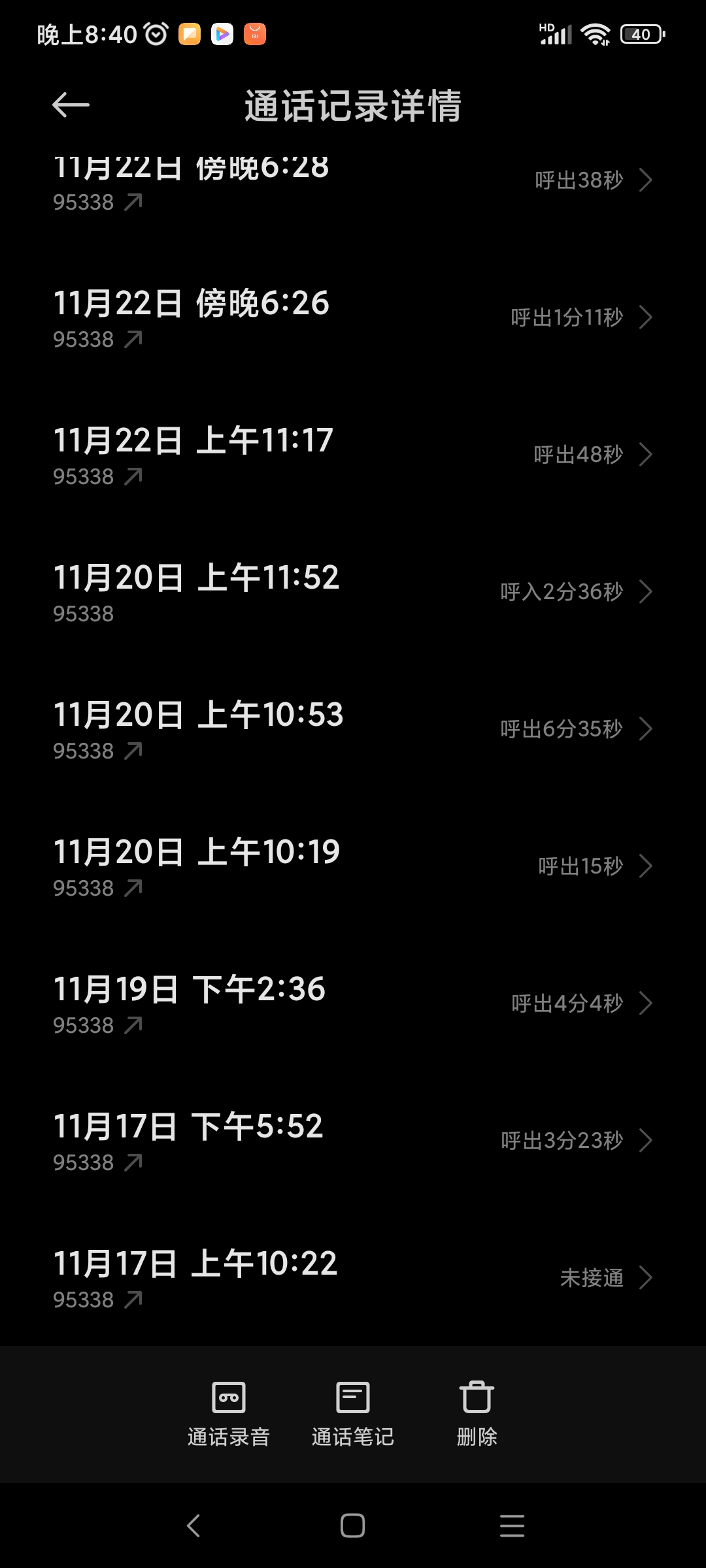This screenshot has width=706, height=1568.
Task: Open recent apps from navigation bar
Action: (x=512, y=1526)
